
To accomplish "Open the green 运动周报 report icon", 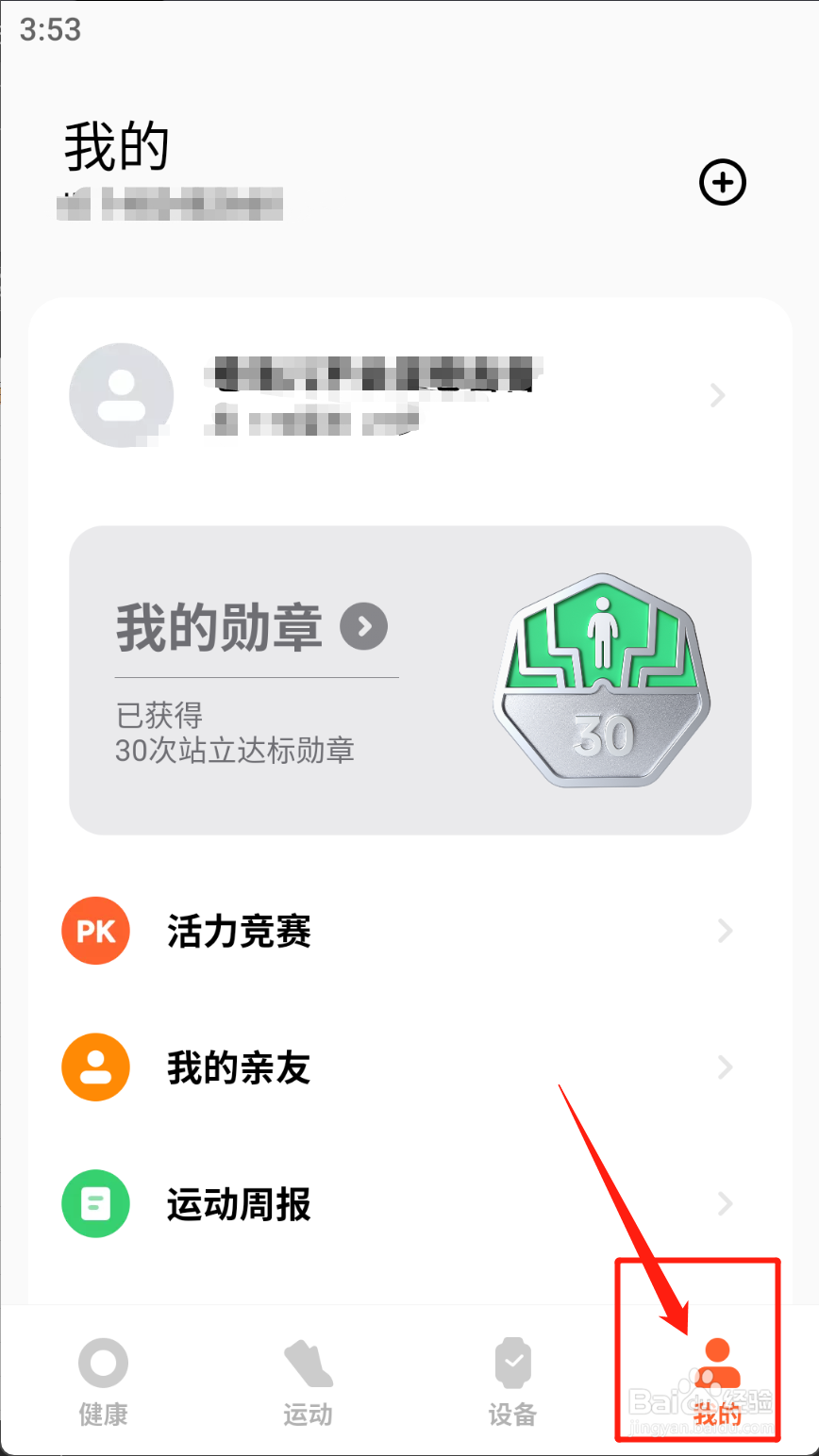I will [x=95, y=1204].
